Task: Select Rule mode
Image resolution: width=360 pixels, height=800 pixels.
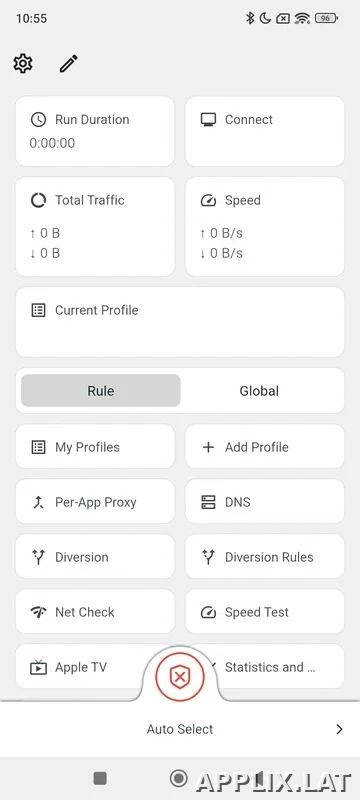Action: click(x=100, y=391)
